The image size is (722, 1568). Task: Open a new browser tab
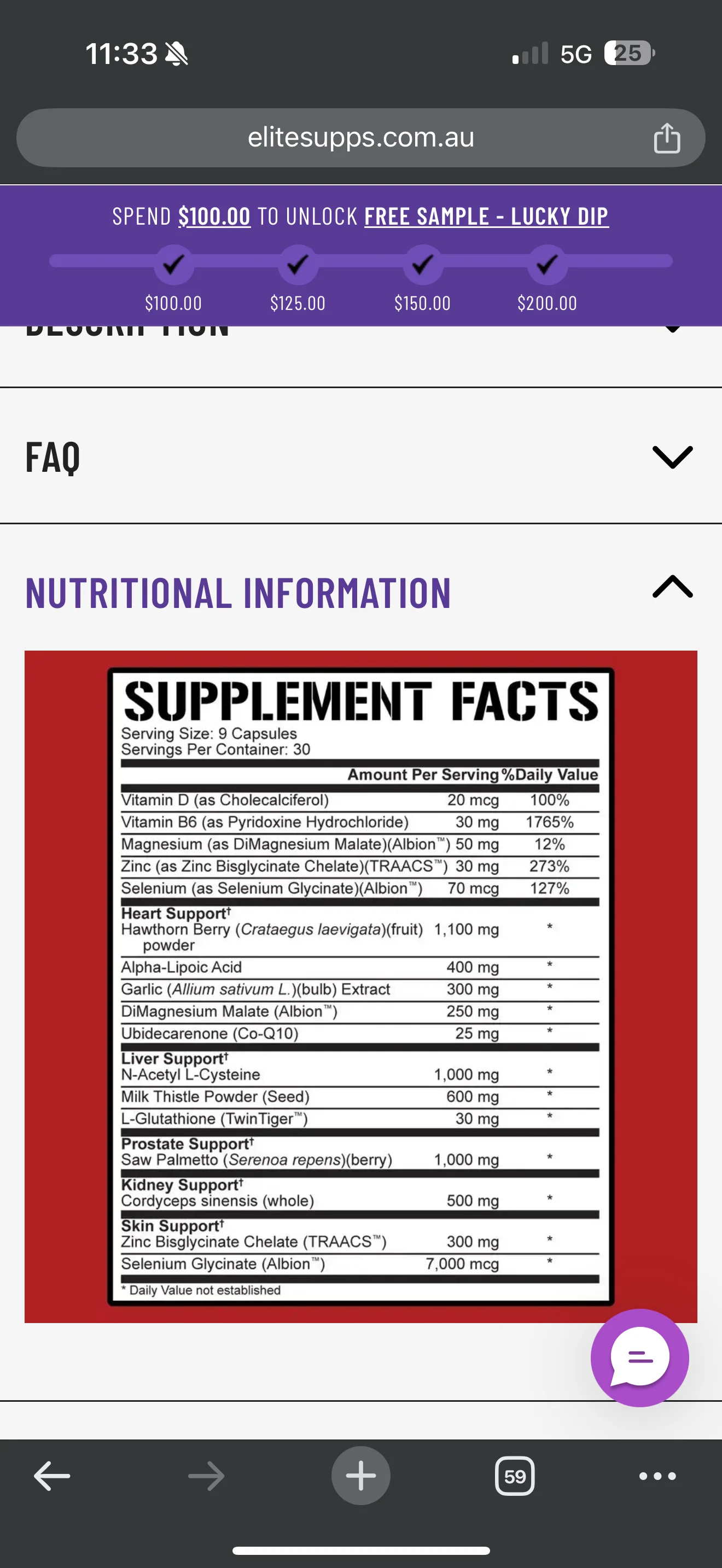(x=360, y=1476)
